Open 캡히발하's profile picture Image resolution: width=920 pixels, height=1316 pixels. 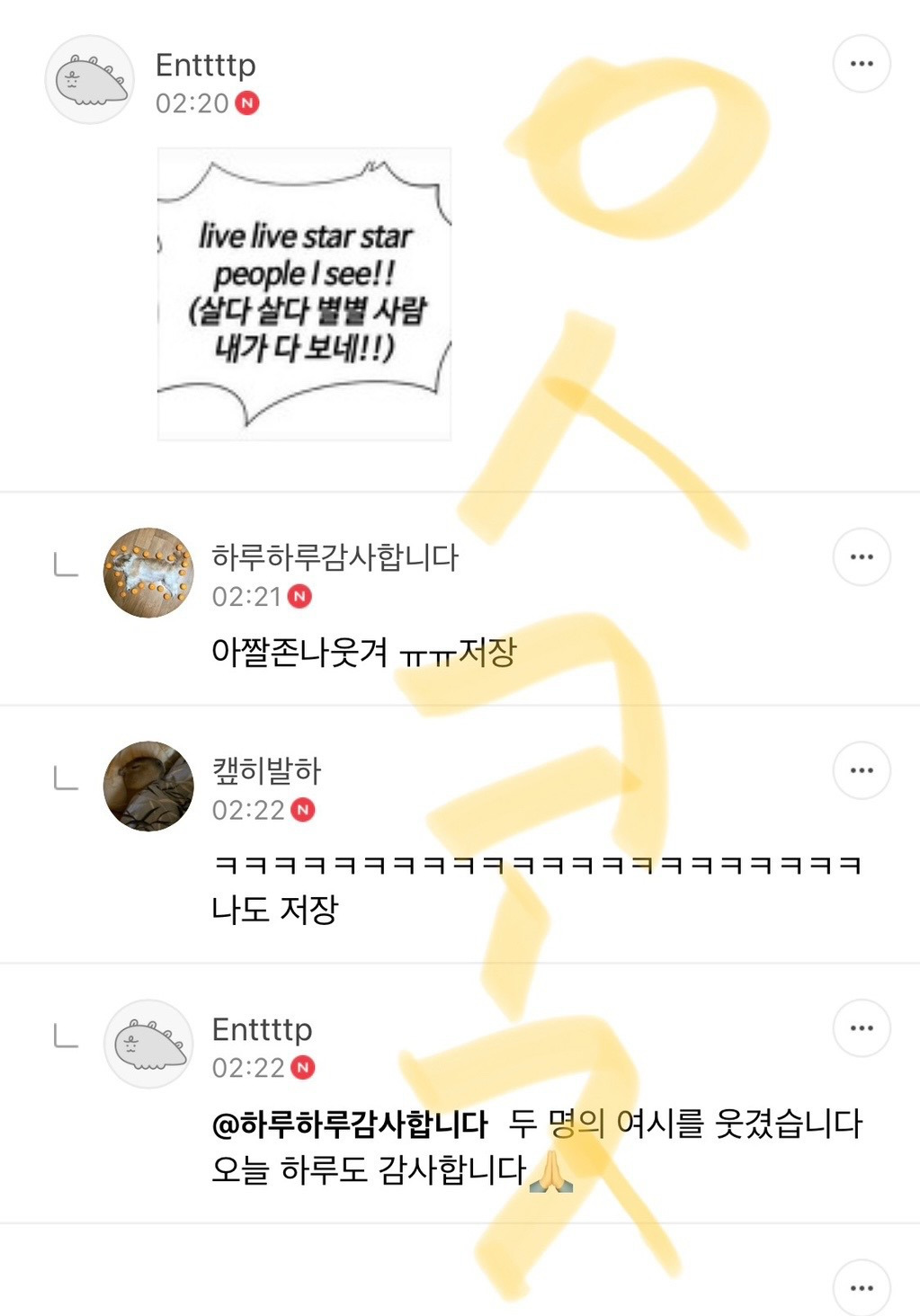[148, 787]
